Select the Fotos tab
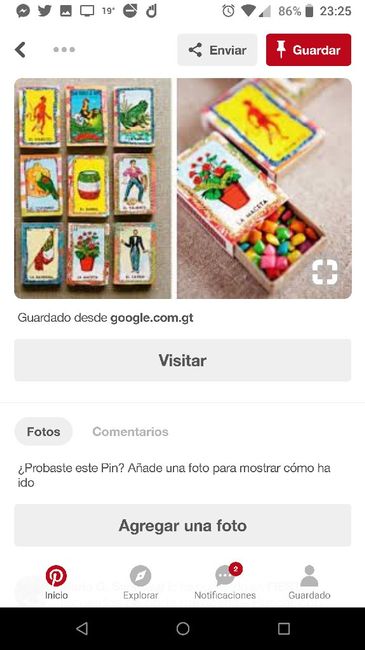 click(x=44, y=432)
